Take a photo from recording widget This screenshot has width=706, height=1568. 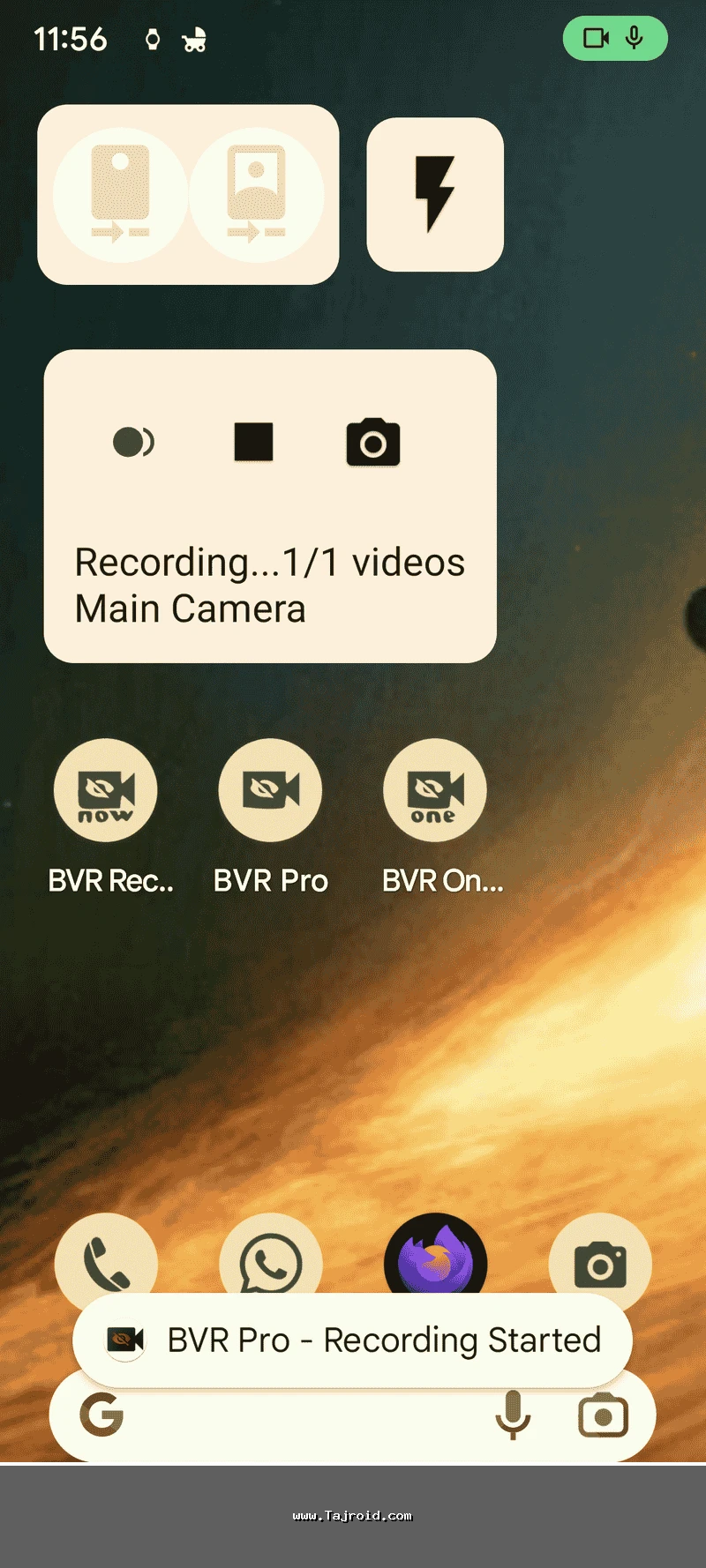372,442
